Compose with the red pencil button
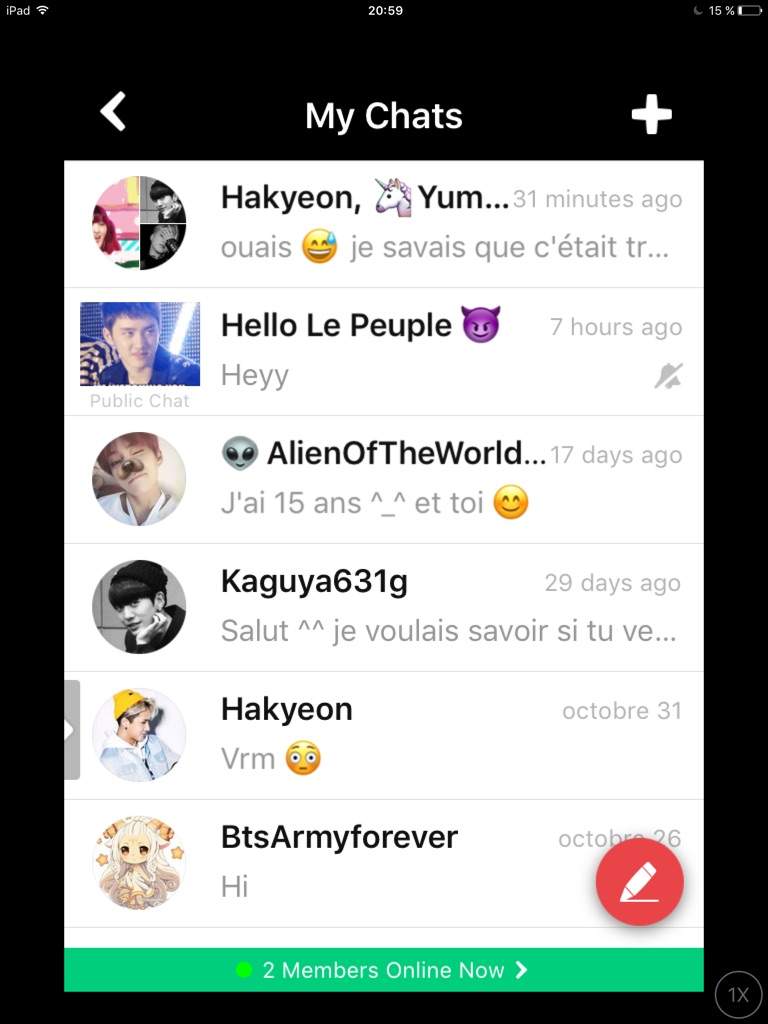 pyautogui.click(x=639, y=883)
